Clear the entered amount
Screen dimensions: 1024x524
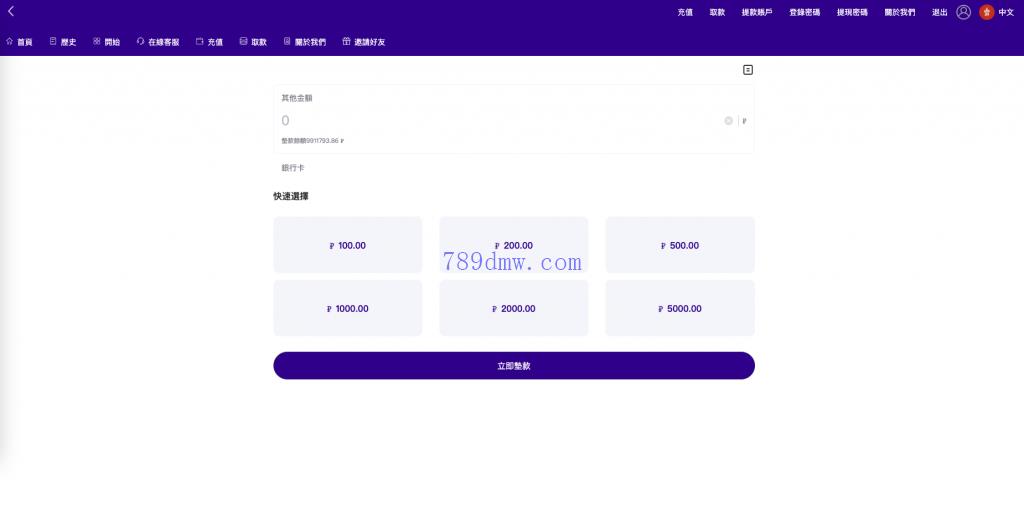click(728, 121)
